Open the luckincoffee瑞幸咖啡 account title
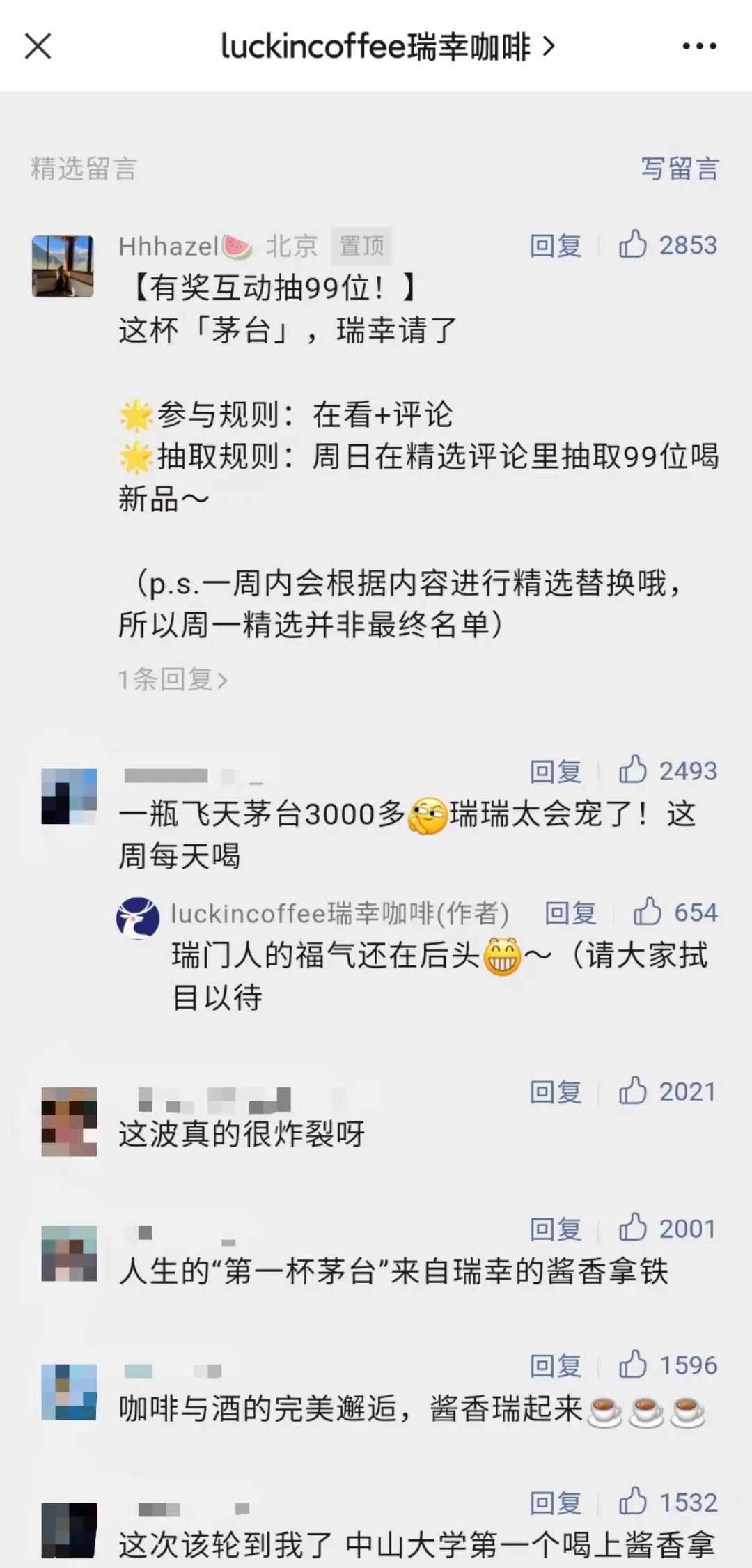752x1568 pixels. pyautogui.click(x=387, y=47)
